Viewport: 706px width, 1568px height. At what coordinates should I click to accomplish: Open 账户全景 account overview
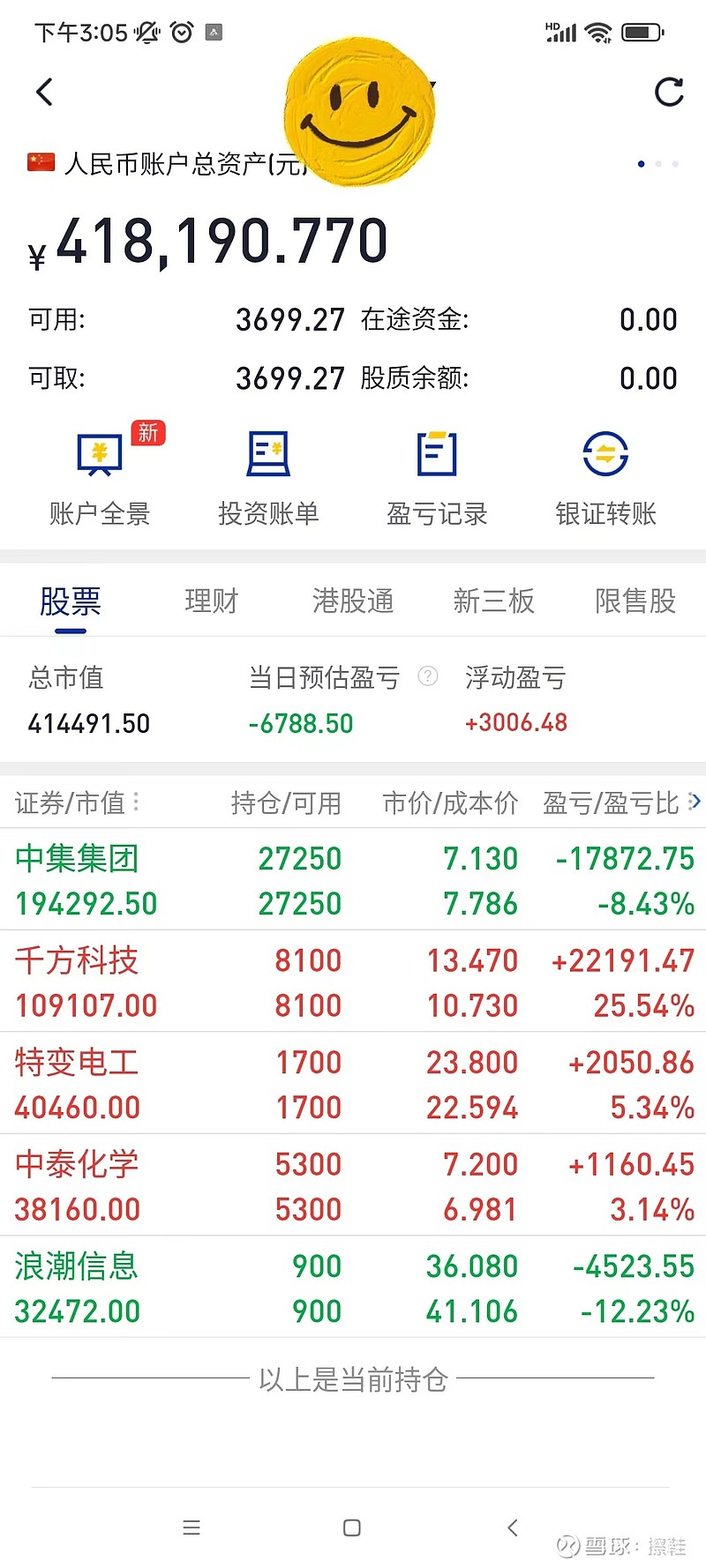point(100,477)
